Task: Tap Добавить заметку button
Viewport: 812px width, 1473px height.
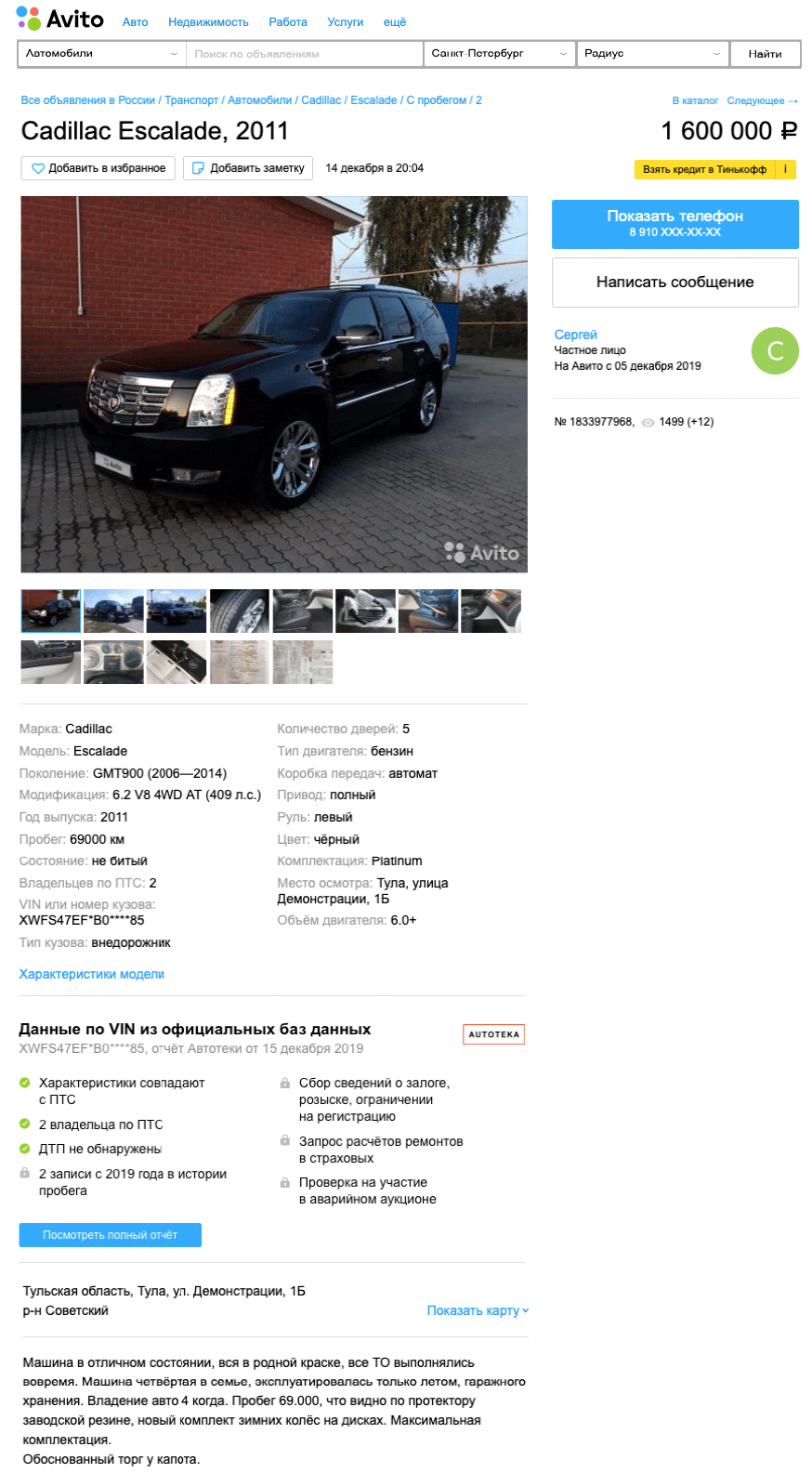Action: coord(248,168)
